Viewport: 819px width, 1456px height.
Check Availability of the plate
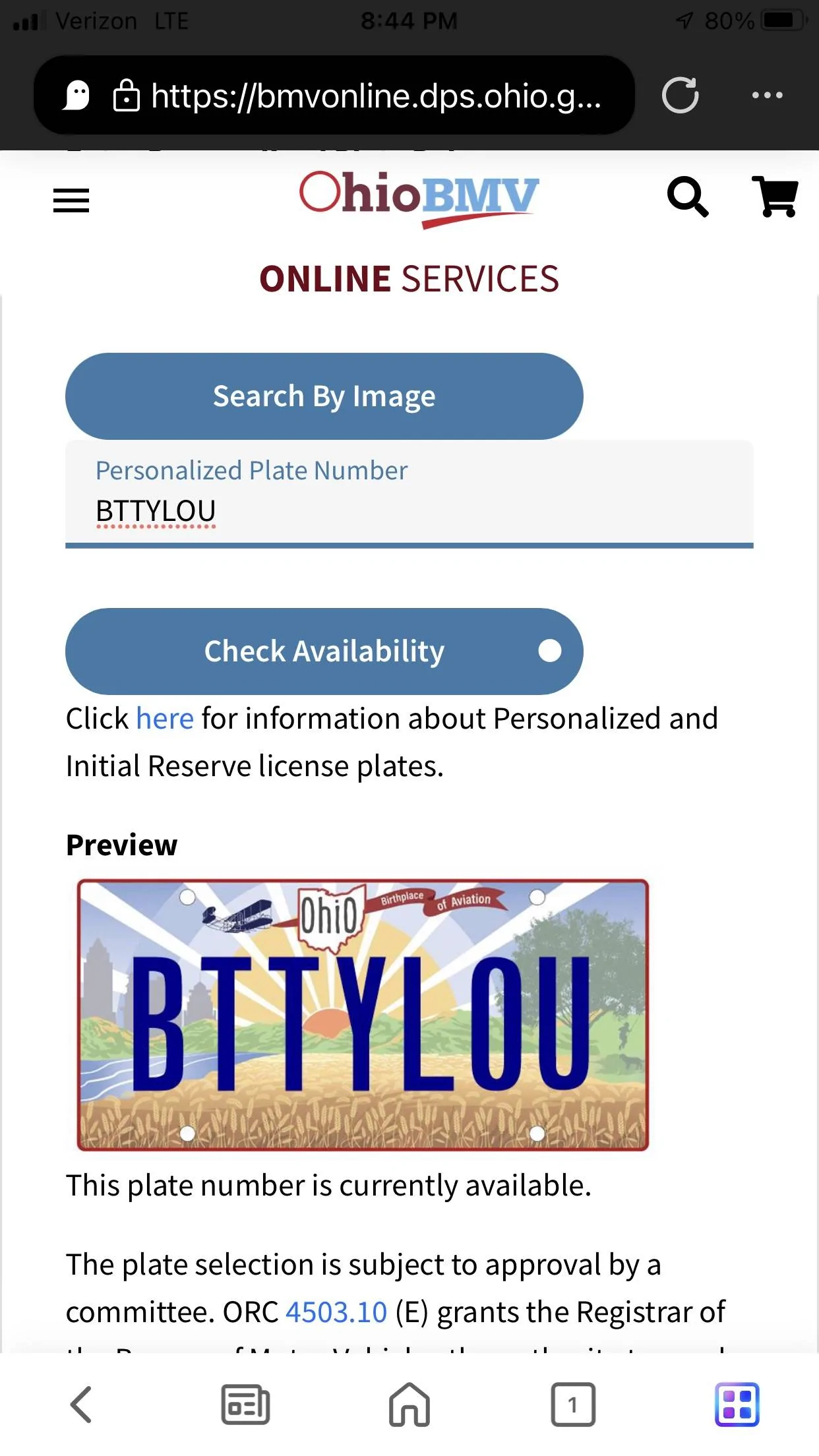[324, 651]
